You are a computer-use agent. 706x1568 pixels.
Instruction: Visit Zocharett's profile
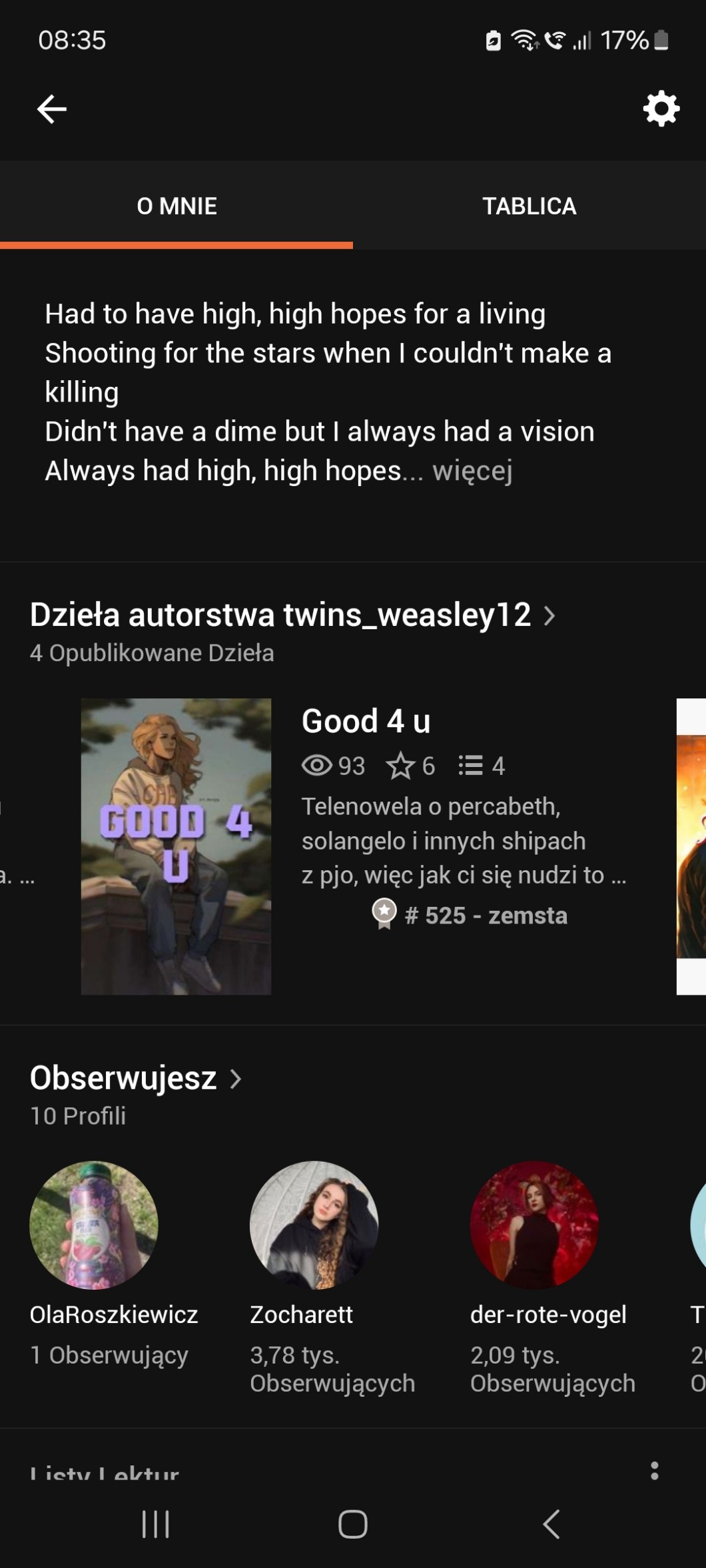[314, 1226]
